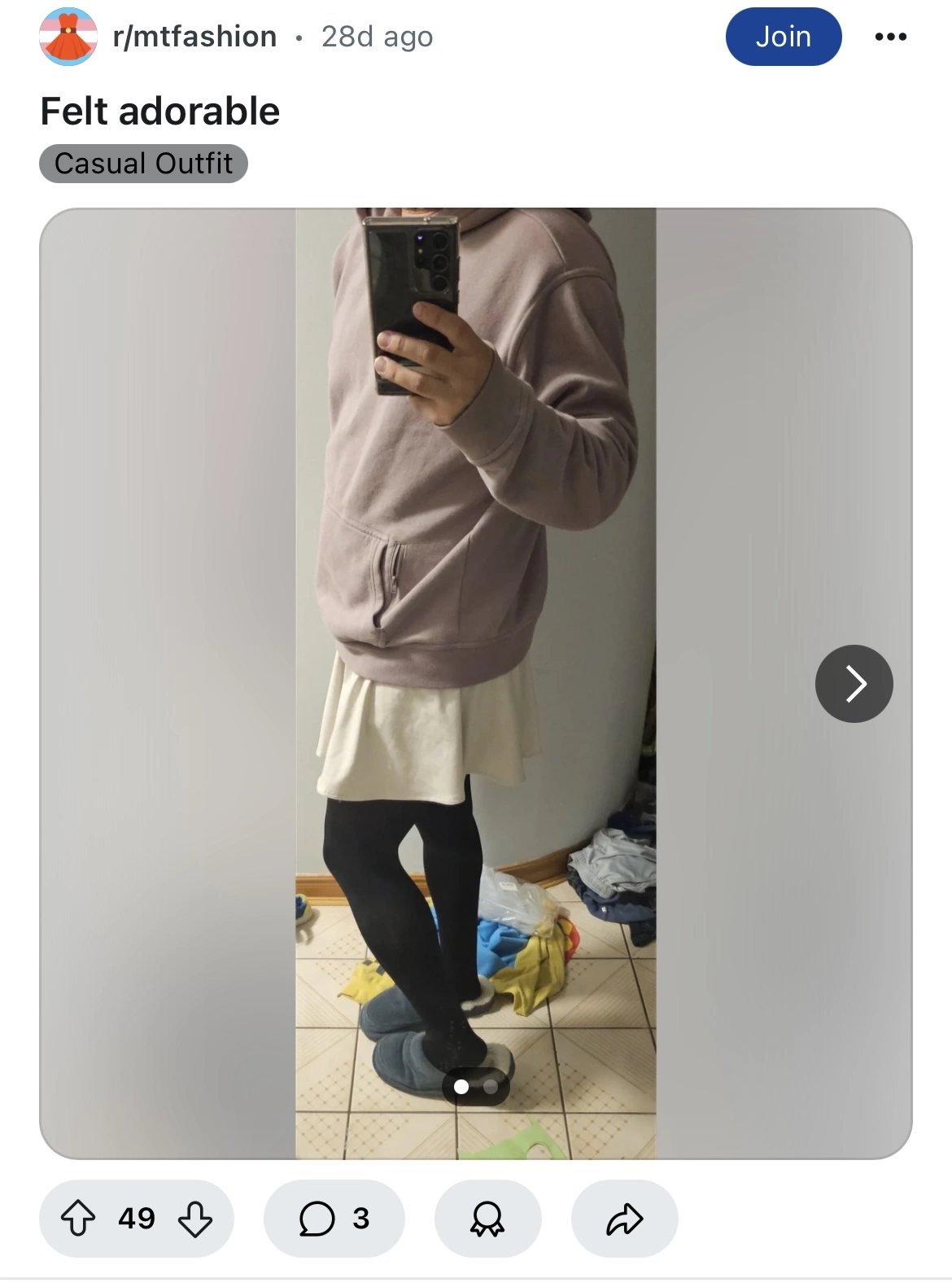
Task: Open the r/mtfashion community avatar
Action: coord(68,37)
